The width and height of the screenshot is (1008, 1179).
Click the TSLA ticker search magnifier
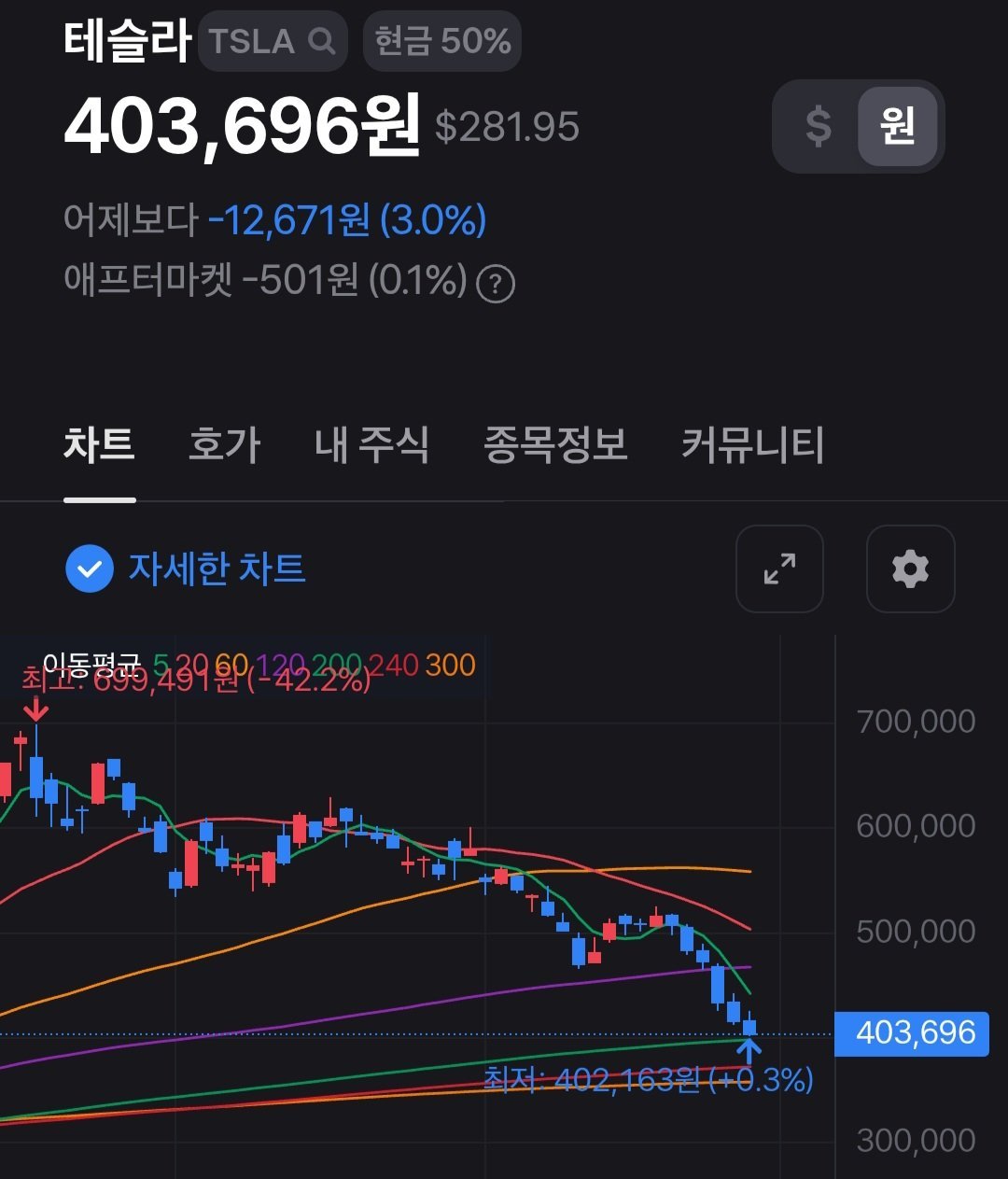[321, 40]
